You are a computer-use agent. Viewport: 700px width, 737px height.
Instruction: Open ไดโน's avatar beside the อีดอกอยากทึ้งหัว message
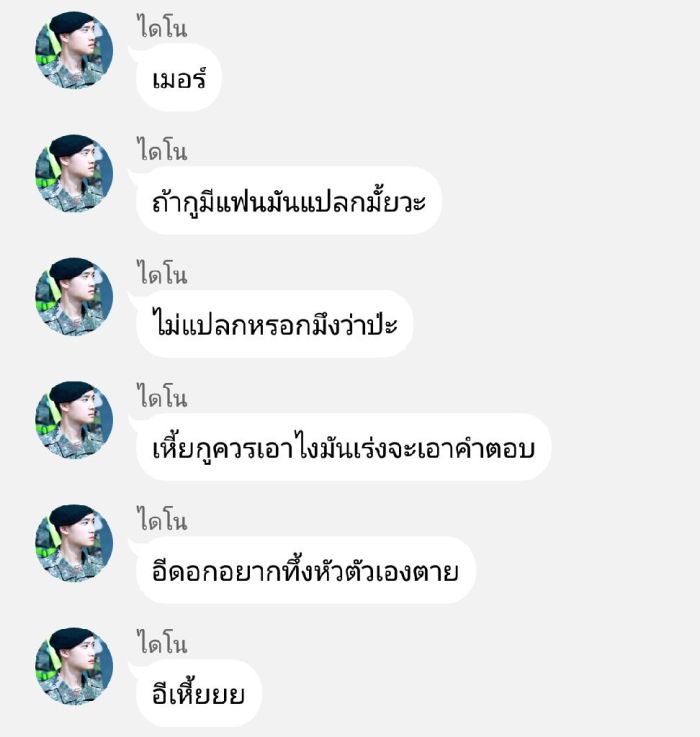click(x=74, y=543)
